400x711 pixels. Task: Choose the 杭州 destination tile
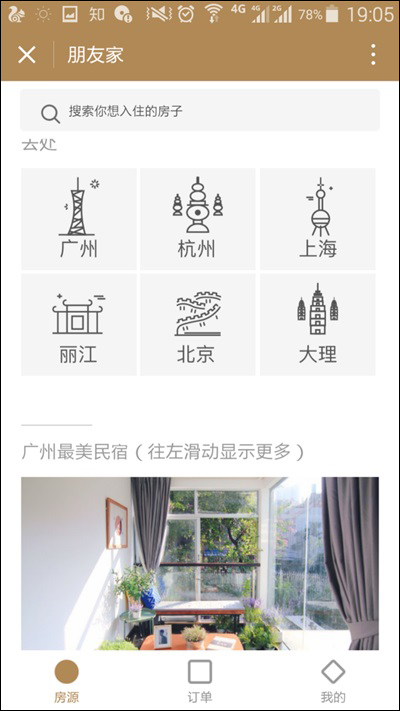click(x=197, y=219)
